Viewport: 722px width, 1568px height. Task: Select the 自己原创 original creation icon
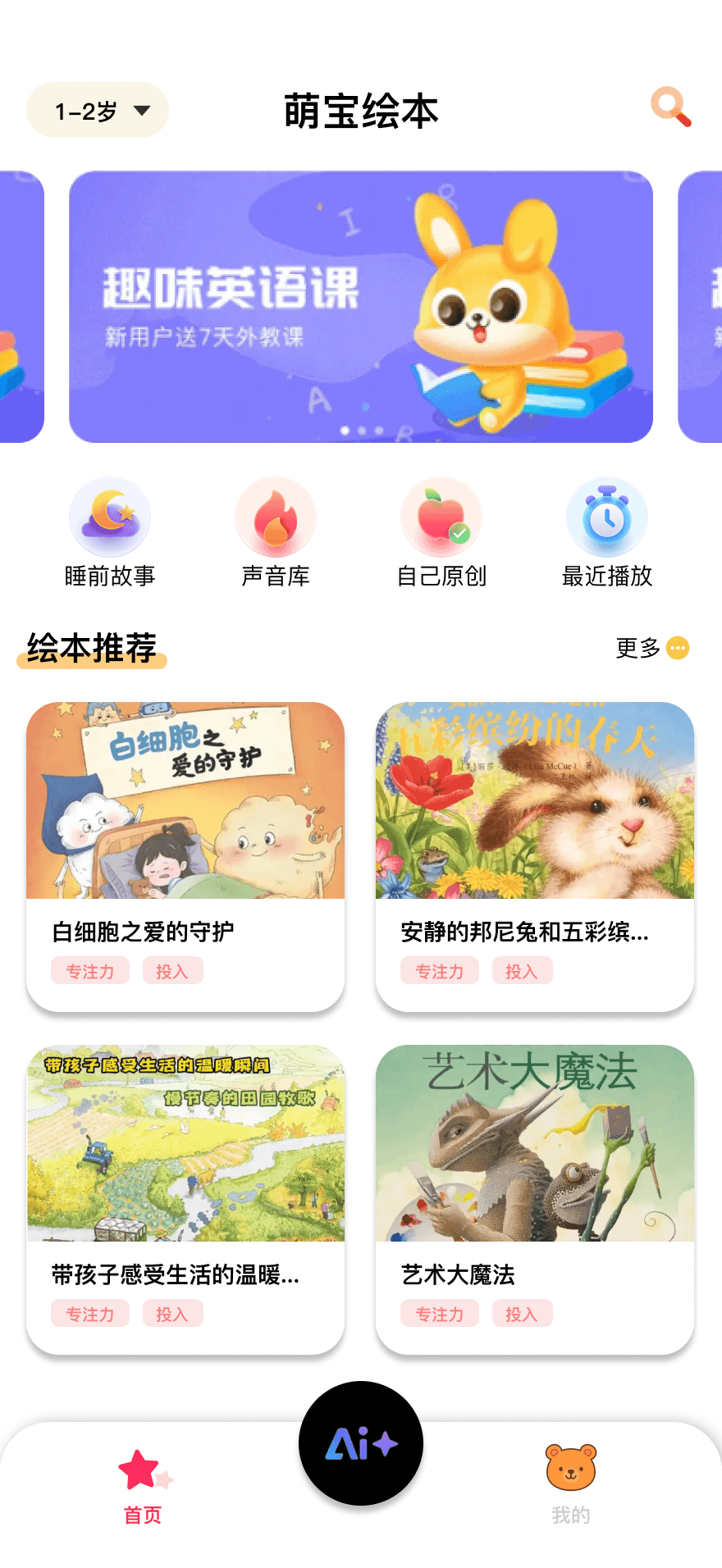(x=441, y=517)
